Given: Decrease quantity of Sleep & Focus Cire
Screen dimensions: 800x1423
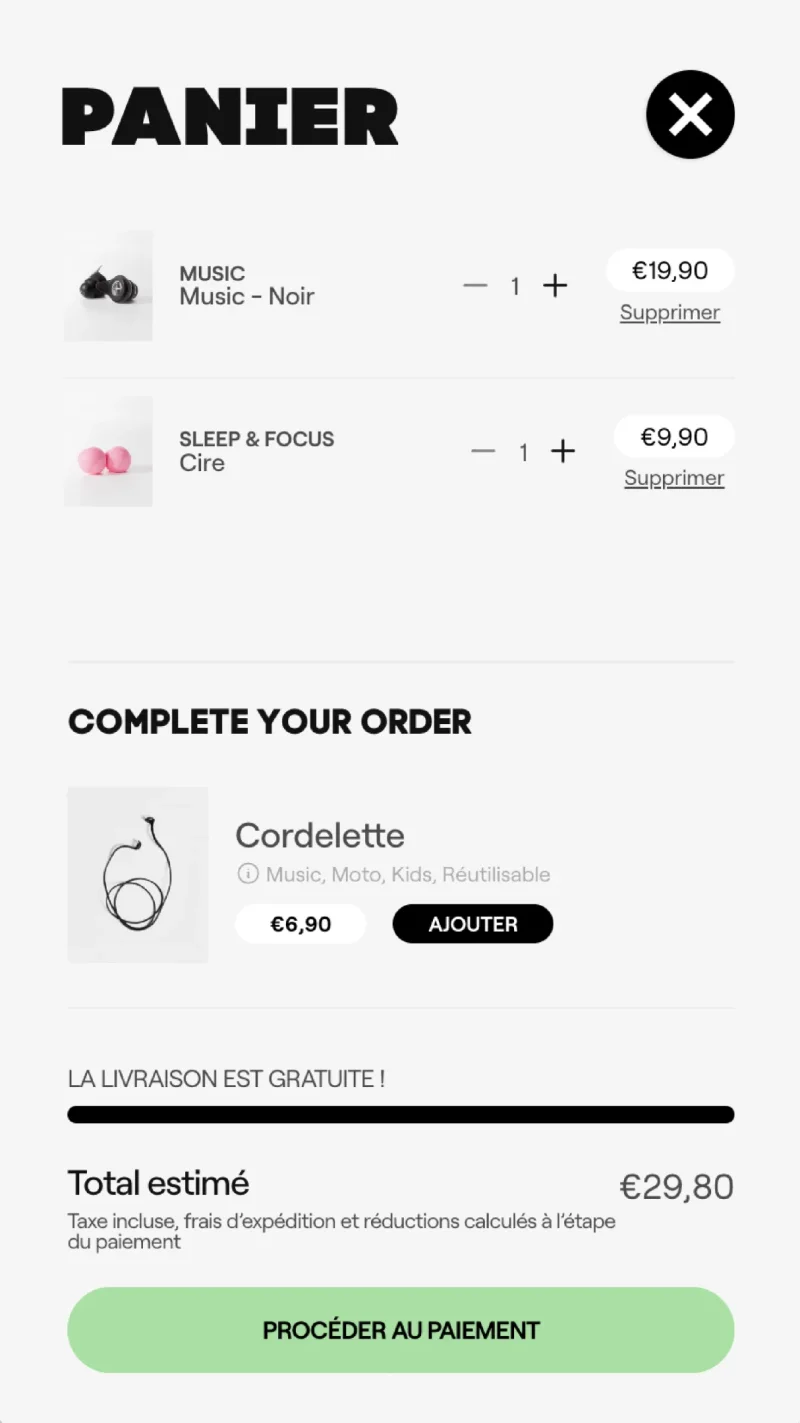Looking at the screenshot, I should click(483, 452).
